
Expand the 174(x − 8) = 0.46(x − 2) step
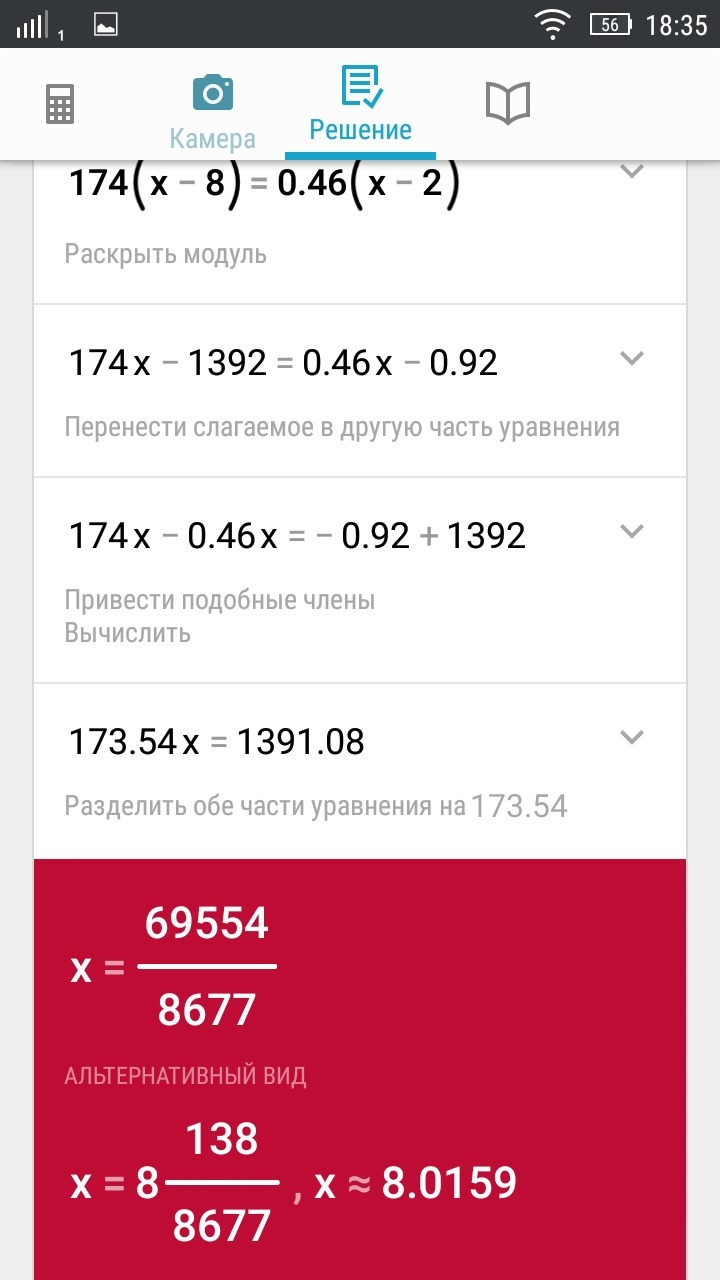click(631, 172)
